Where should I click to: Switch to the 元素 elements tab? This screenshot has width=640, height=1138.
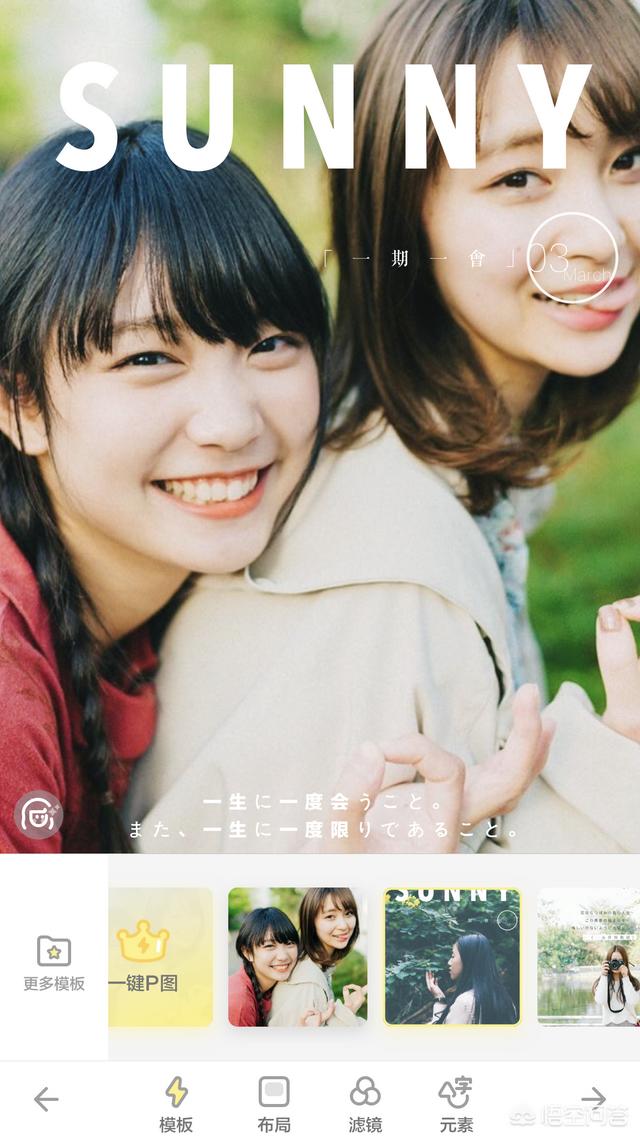(x=456, y=1104)
